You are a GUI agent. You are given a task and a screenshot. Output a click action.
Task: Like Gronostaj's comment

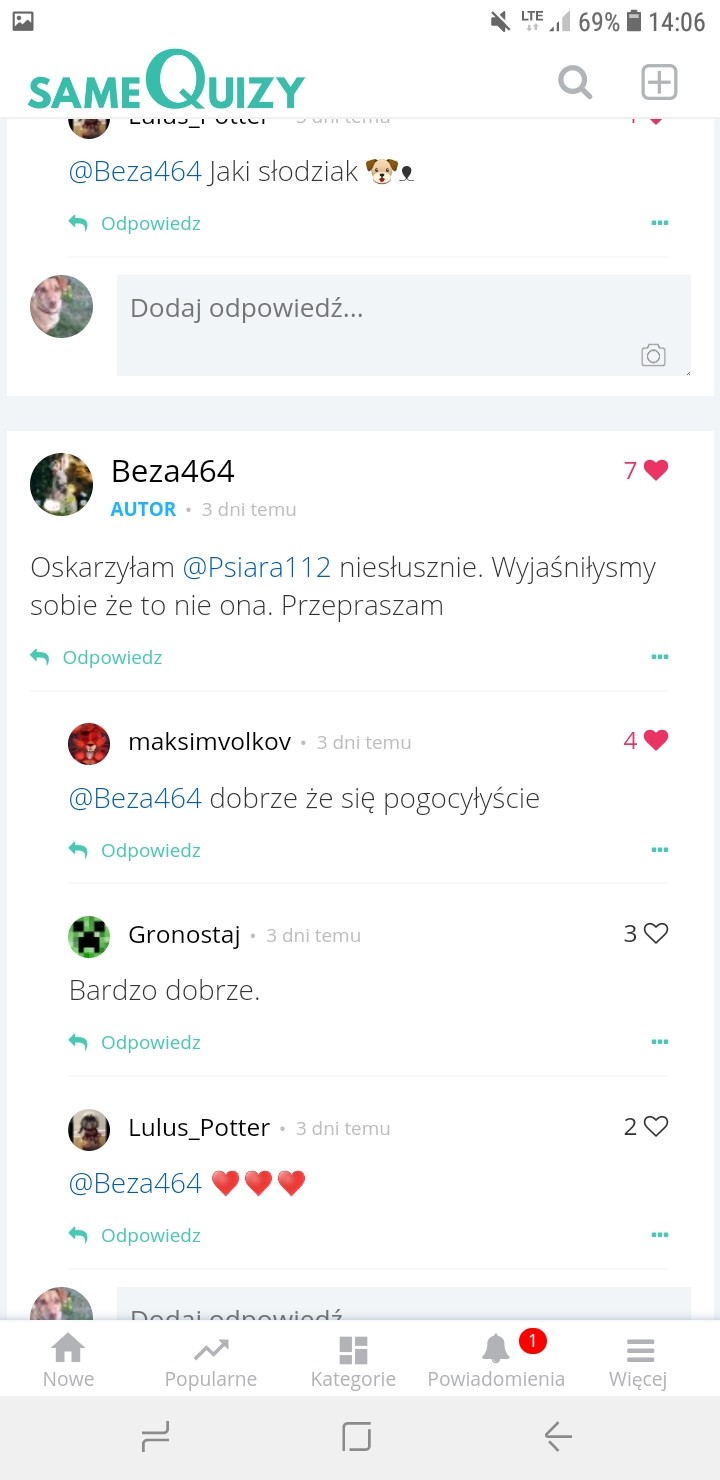(x=656, y=933)
